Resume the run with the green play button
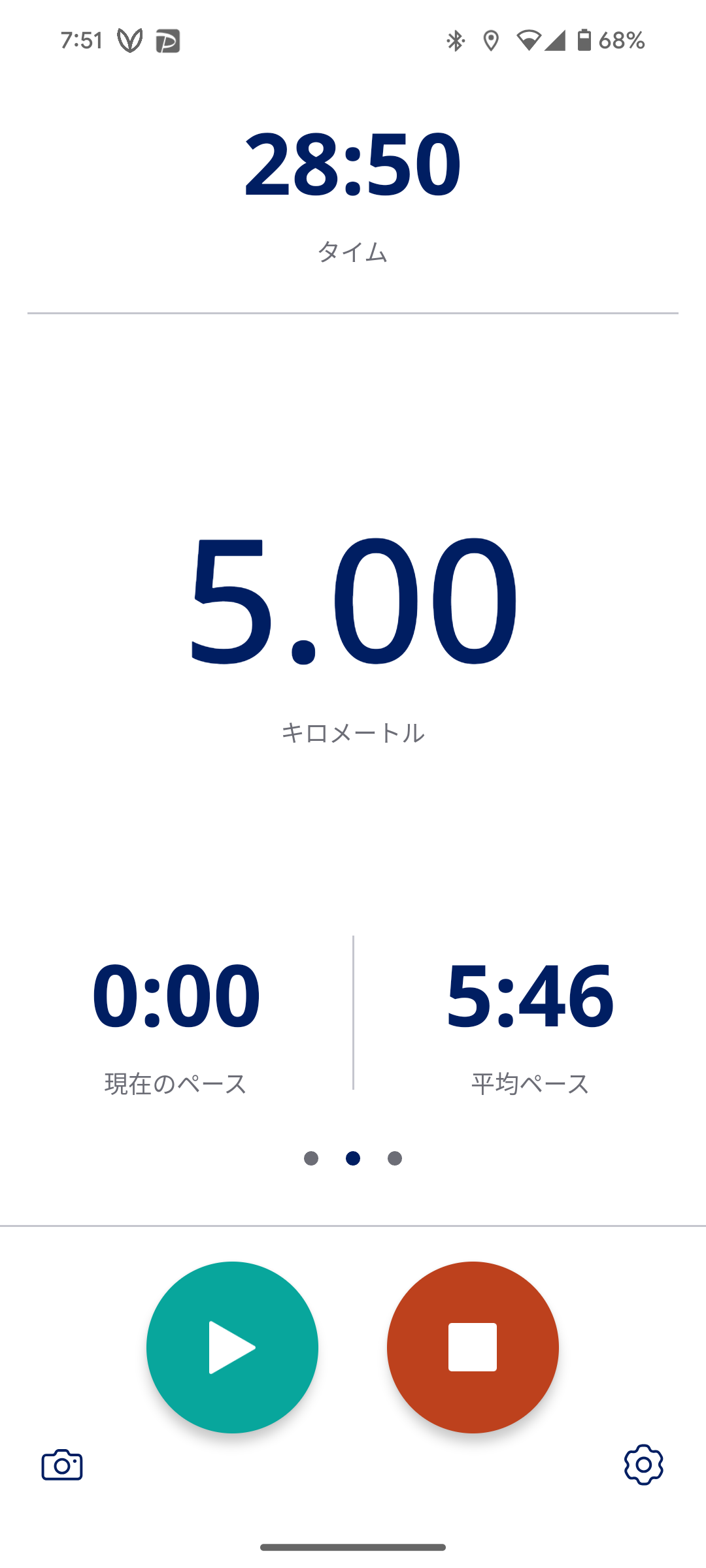The width and height of the screenshot is (706, 1568). pos(232,1347)
